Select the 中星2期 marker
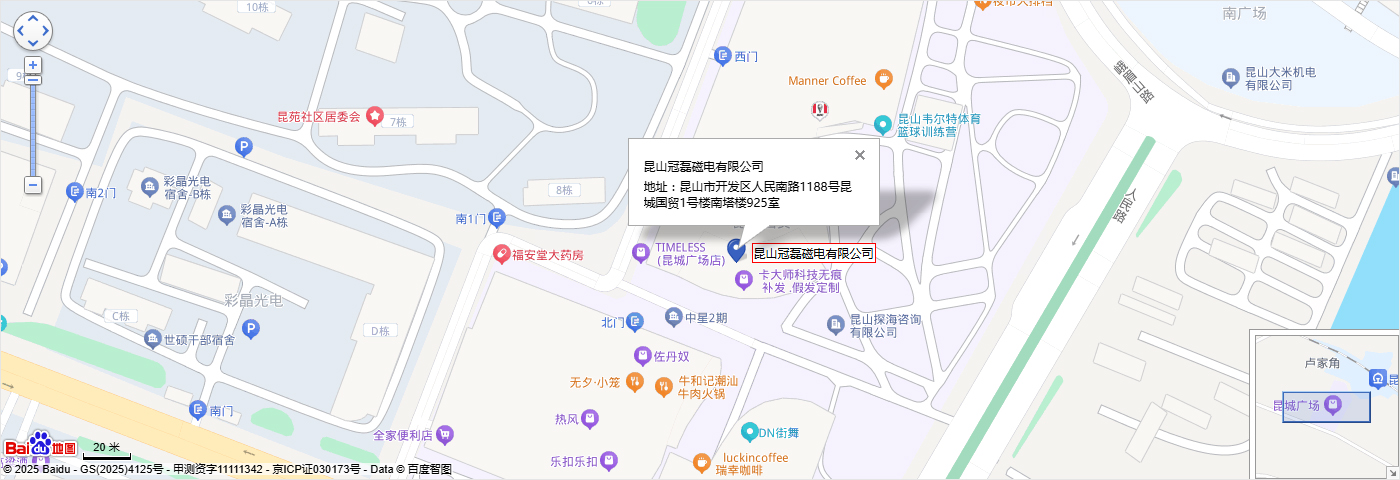The image size is (1400, 480). coord(674,318)
